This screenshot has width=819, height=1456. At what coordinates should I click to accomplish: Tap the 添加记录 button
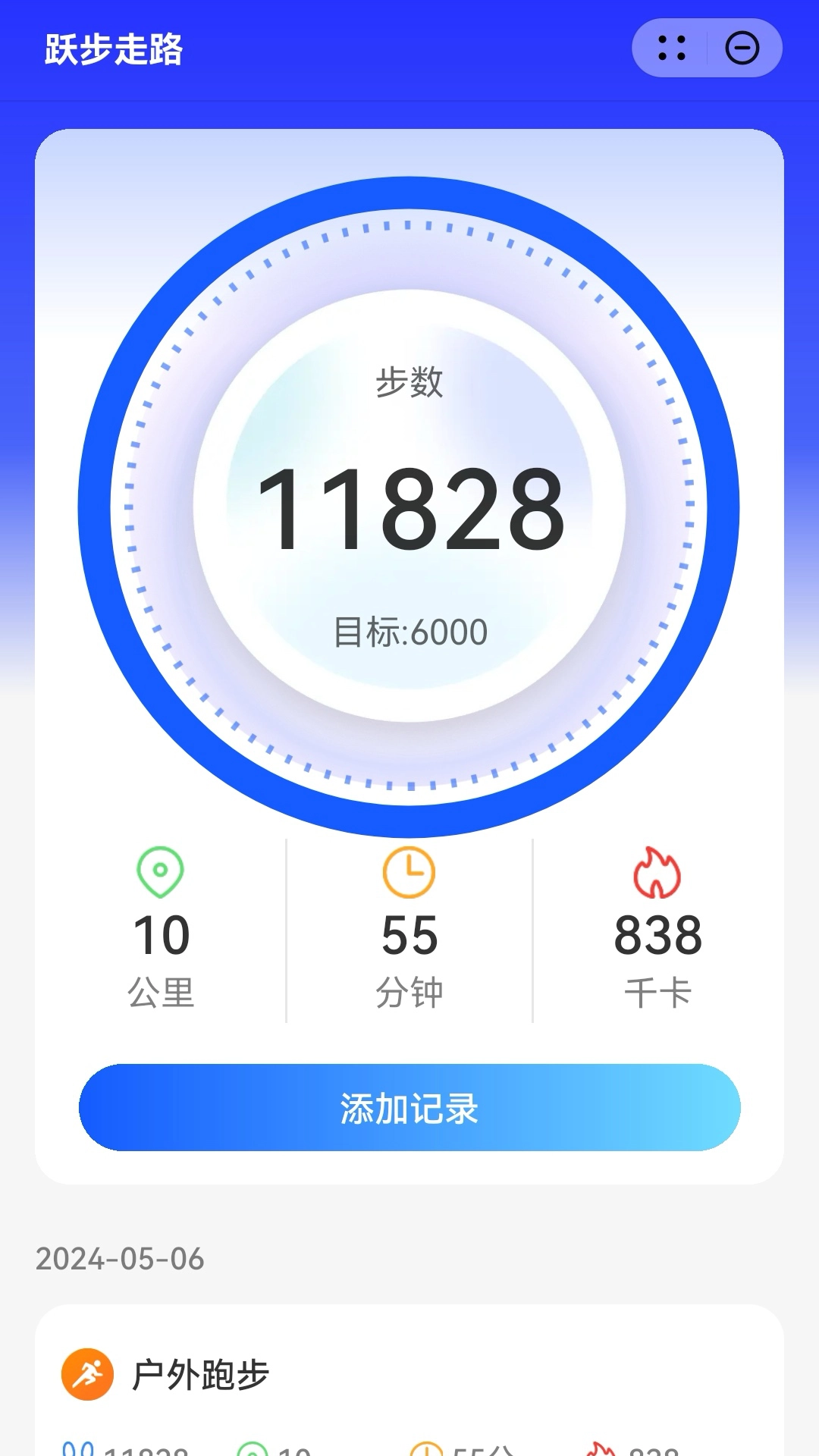tap(409, 1107)
